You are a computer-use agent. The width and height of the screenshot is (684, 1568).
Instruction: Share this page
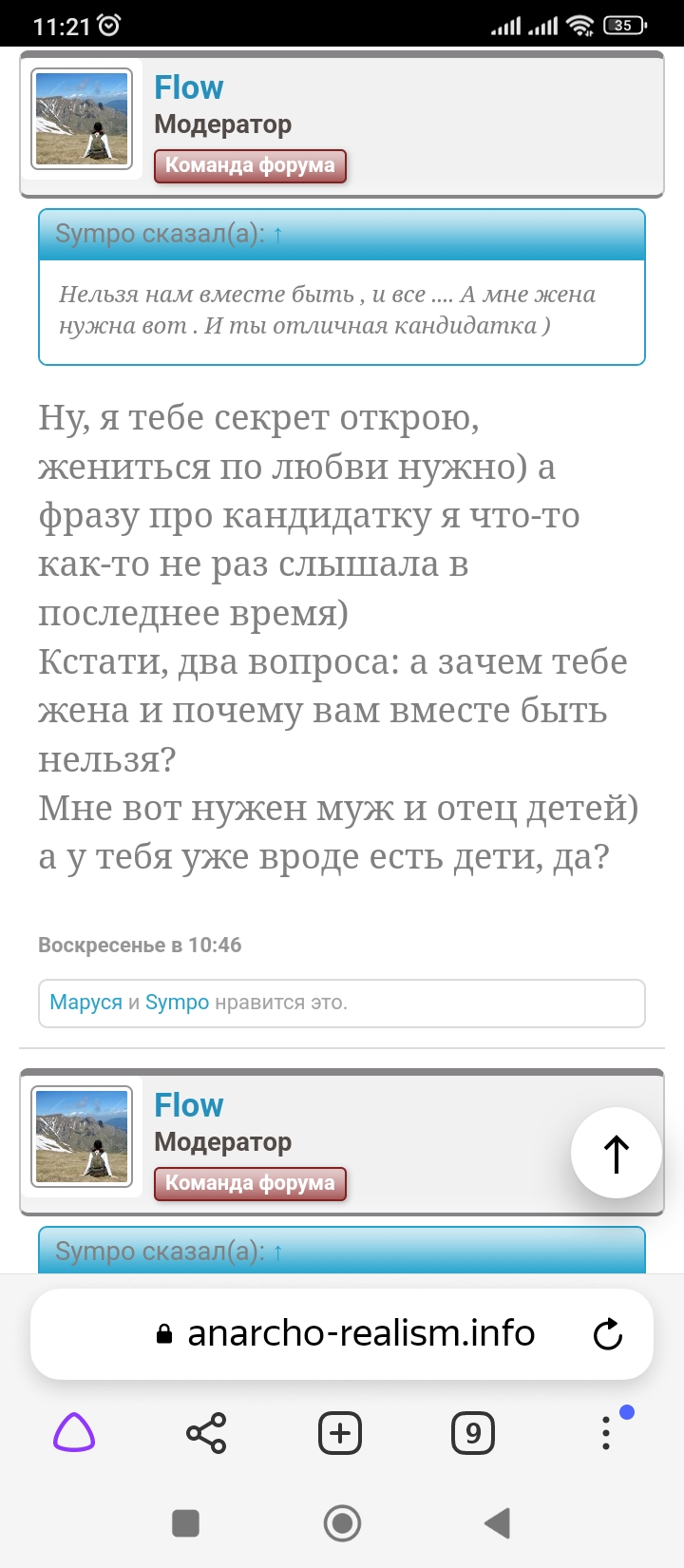[x=206, y=1433]
